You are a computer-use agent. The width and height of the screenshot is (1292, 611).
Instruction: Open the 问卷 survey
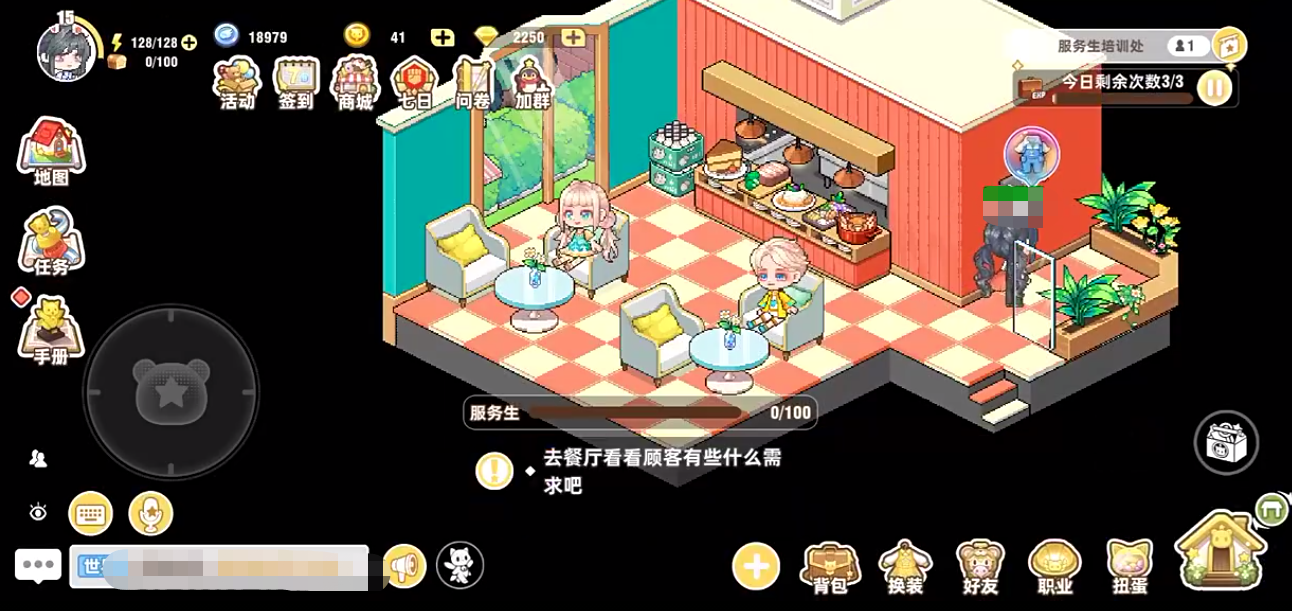[x=473, y=82]
